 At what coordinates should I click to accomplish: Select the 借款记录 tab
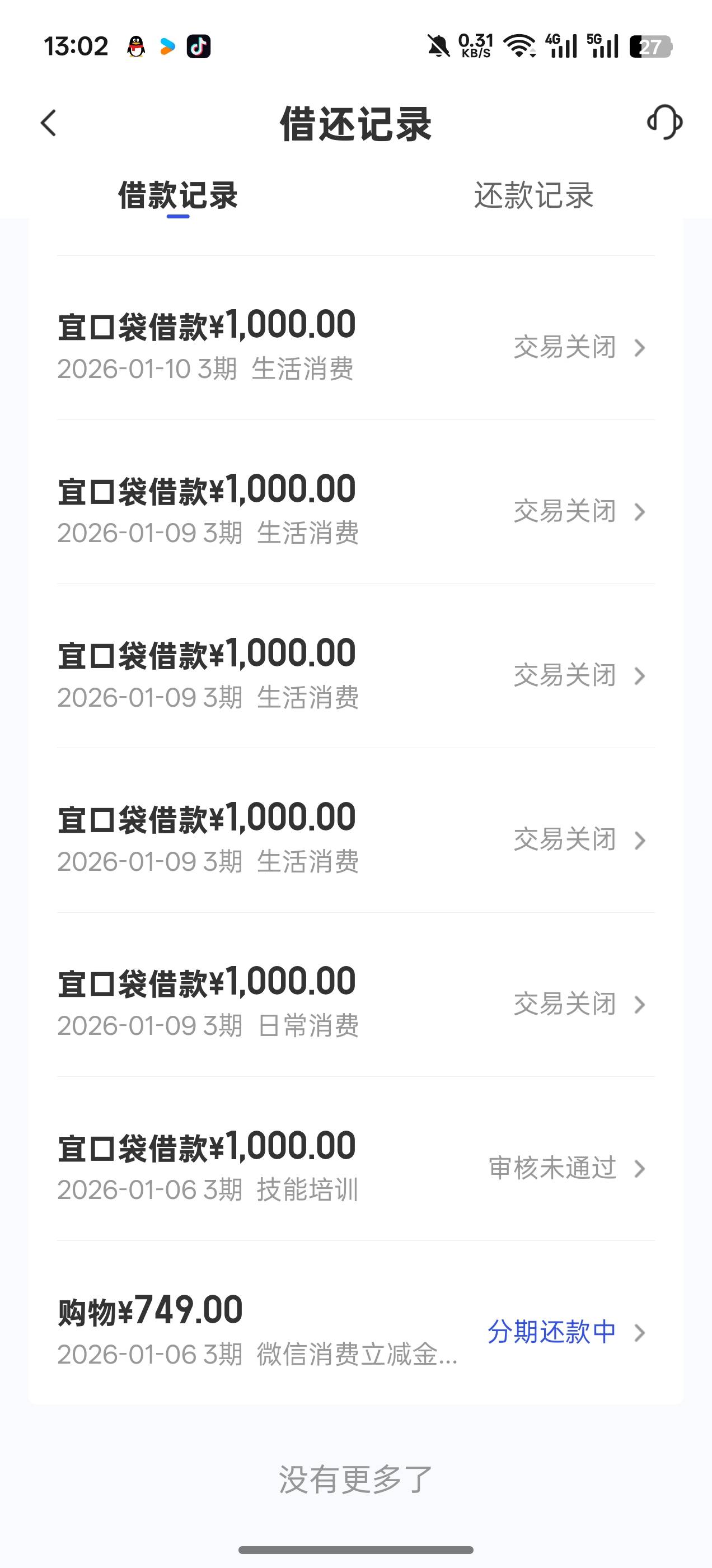coord(177,196)
